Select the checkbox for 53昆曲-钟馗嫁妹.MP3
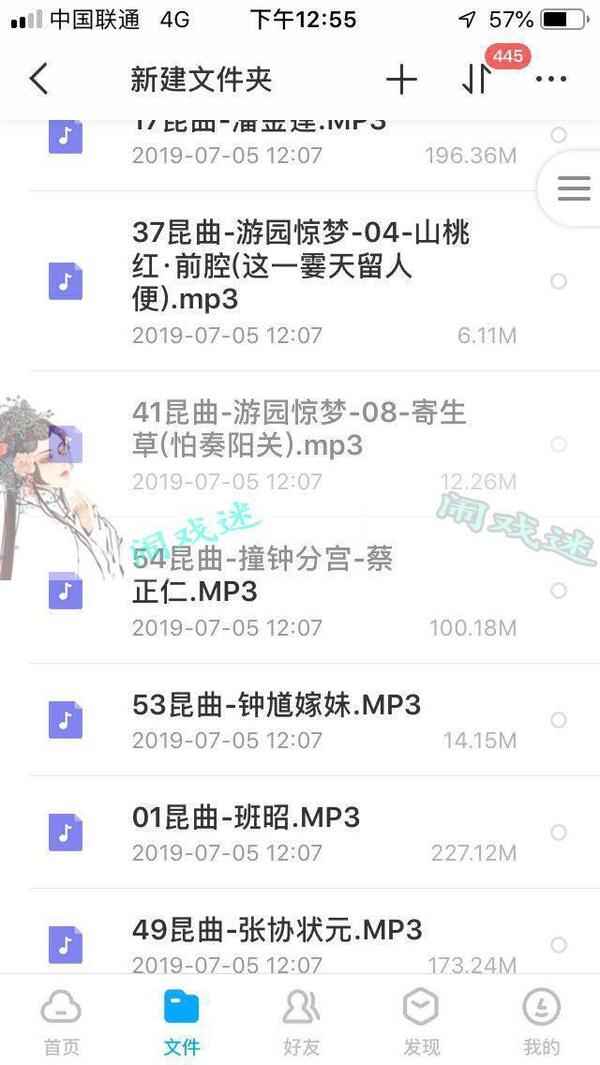 point(558,720)
